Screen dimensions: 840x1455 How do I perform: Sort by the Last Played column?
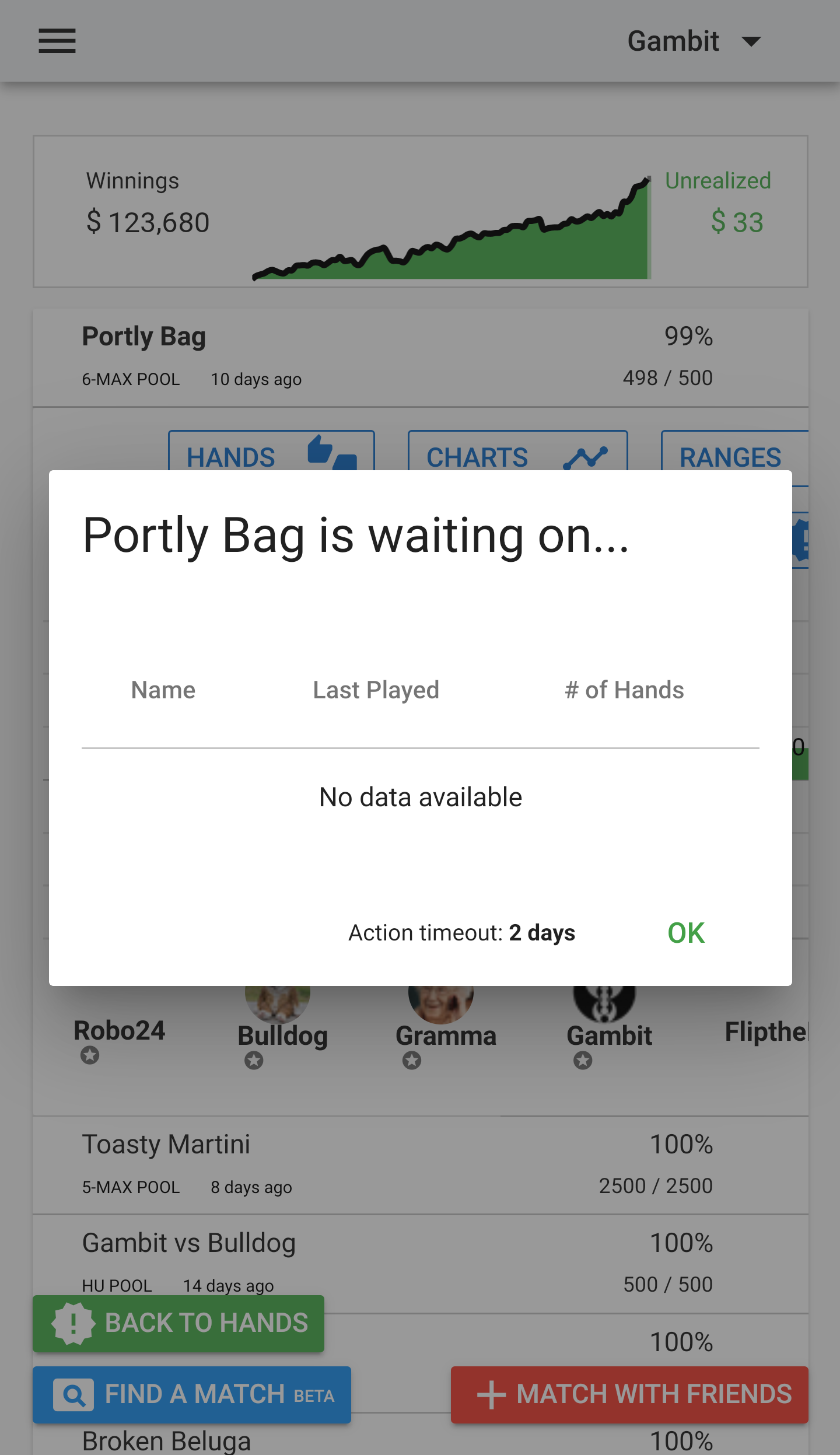tap(376, 690)
